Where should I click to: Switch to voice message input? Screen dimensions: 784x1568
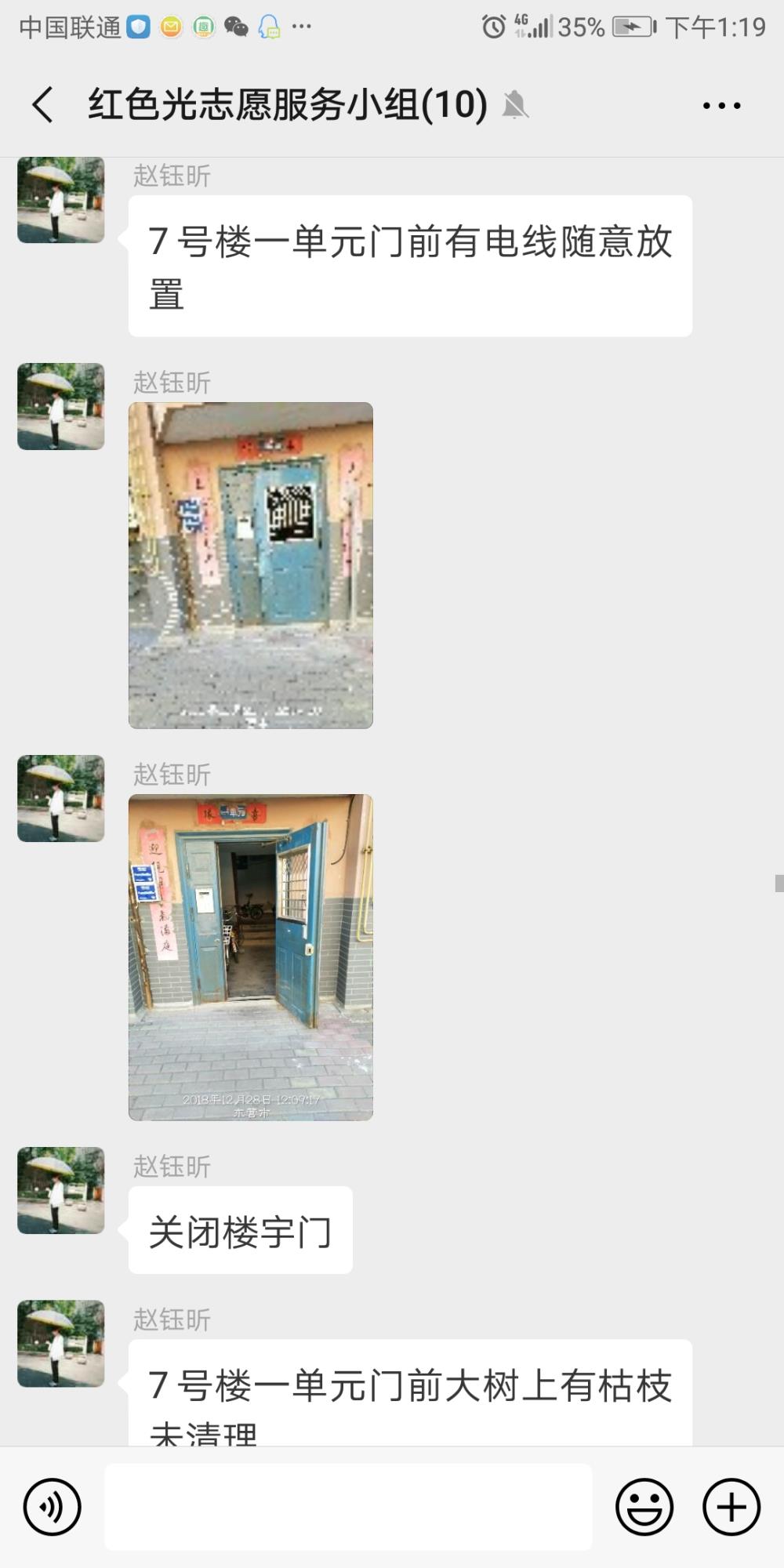click(52, 1506)
